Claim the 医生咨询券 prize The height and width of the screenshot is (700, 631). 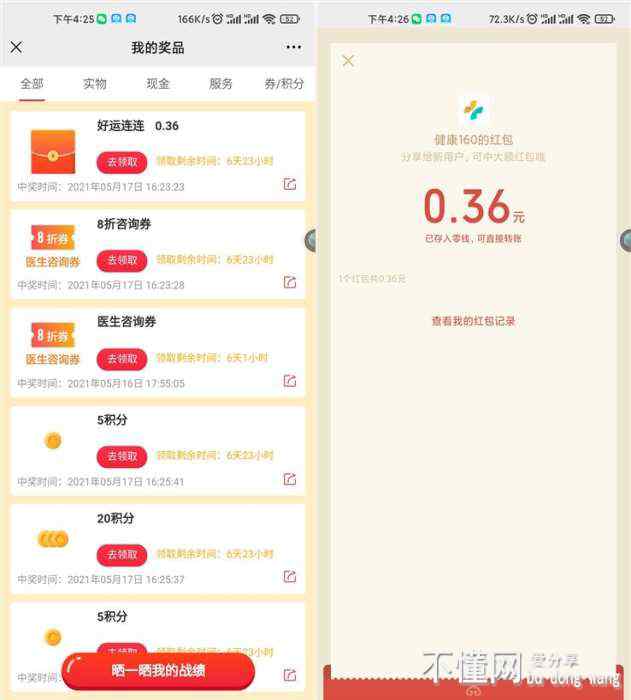tap(121, 358)
